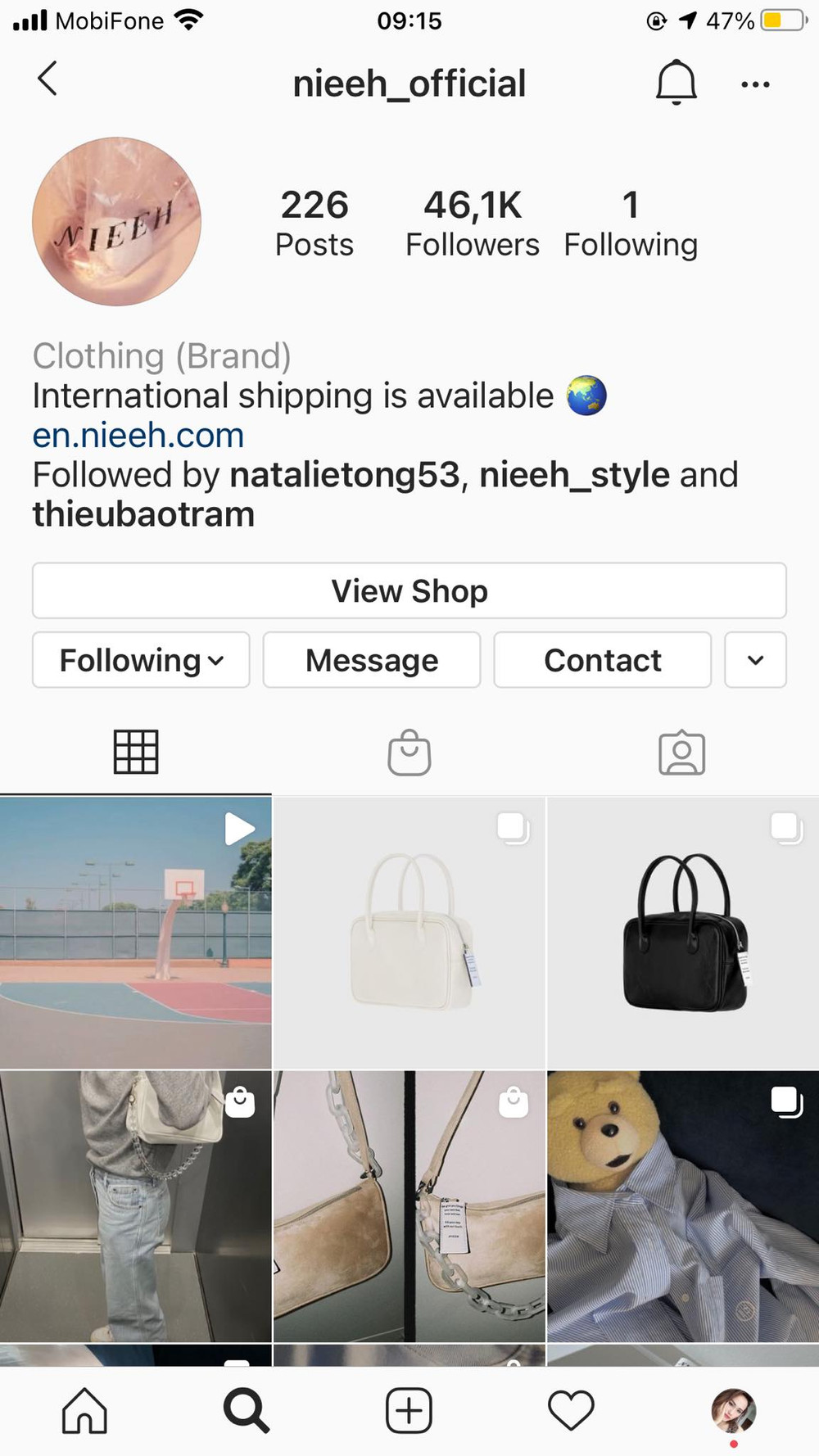Open the notifications bell for this profile
Viewport: 819px width, 1456px height.
point(676,83)
